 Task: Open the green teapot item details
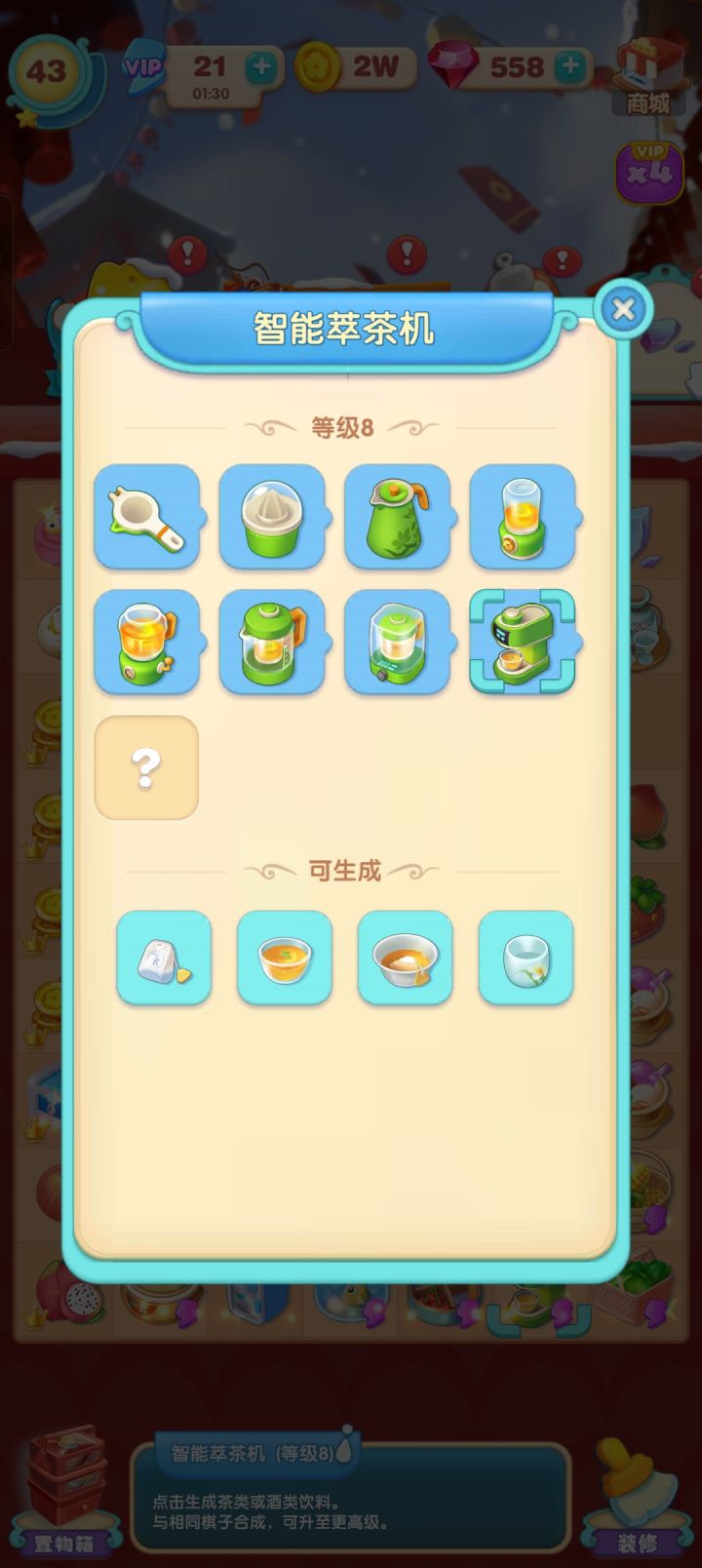click(399, 517)
